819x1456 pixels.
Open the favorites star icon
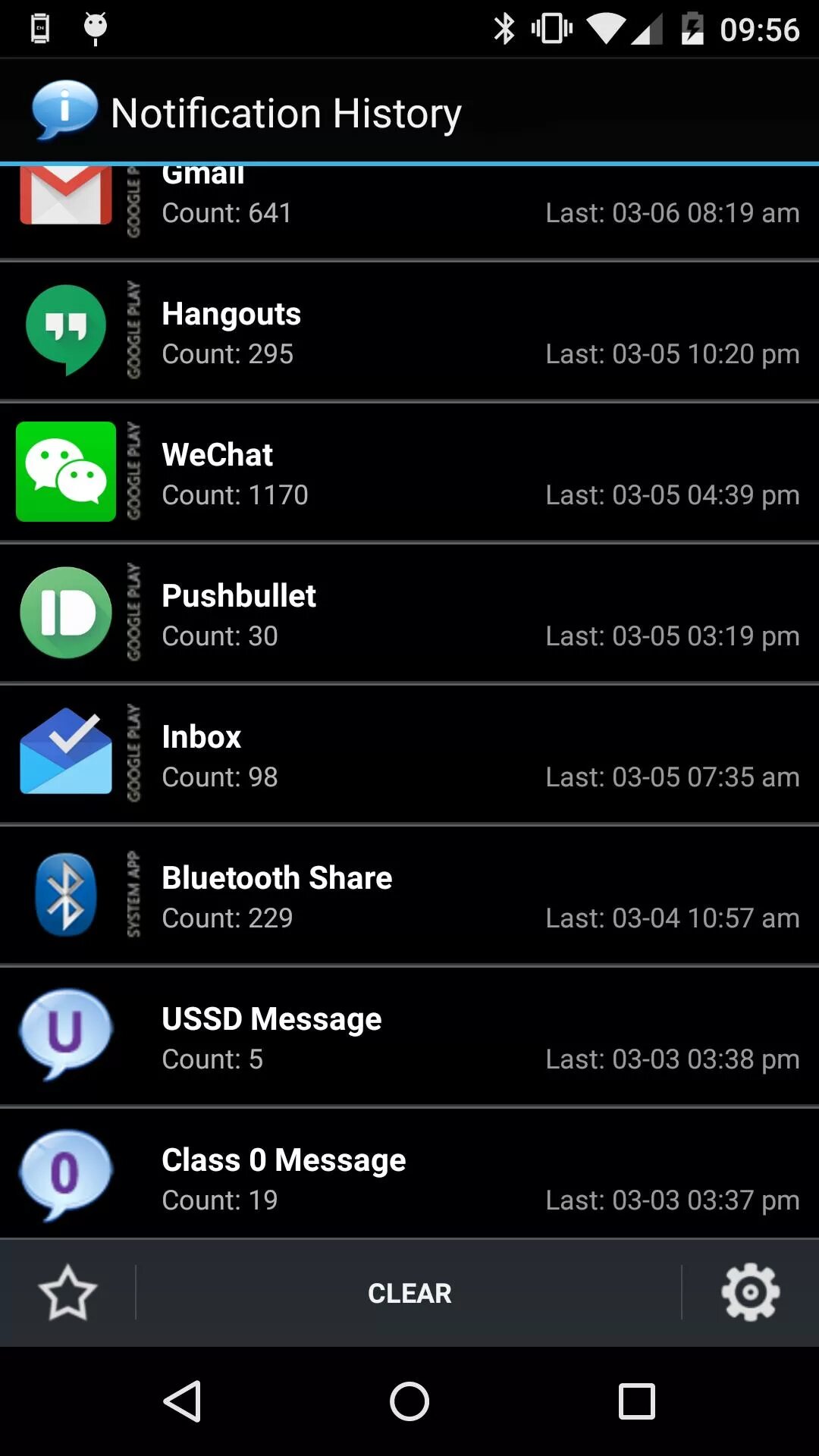coord(67,1293)
